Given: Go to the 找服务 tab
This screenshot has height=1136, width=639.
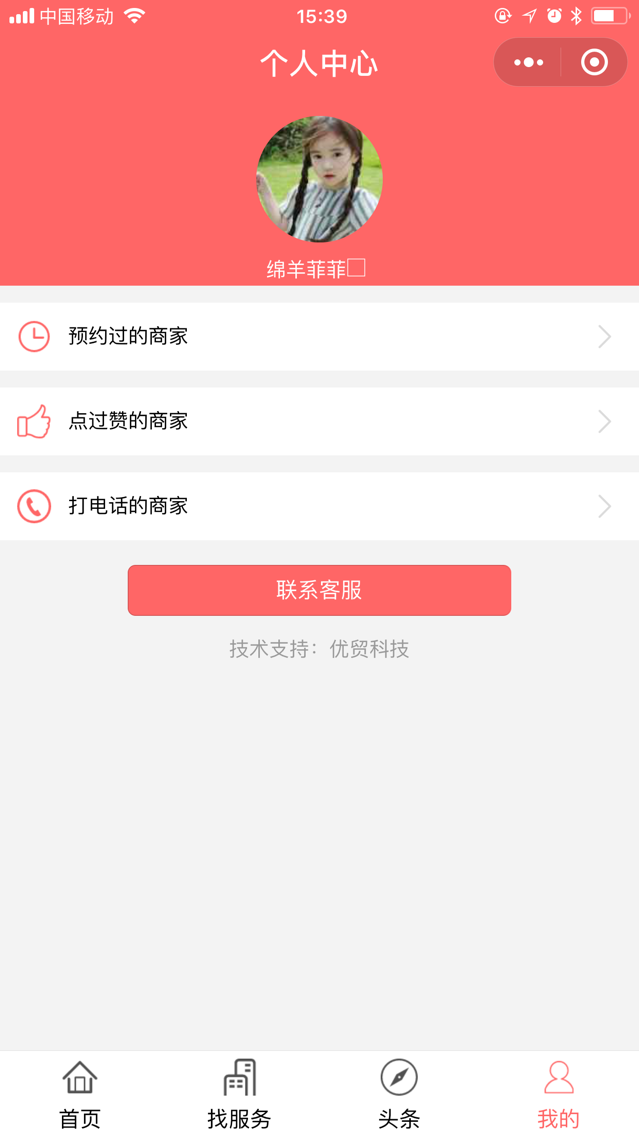Looking at the screenshot, I should coord(239,1093).
